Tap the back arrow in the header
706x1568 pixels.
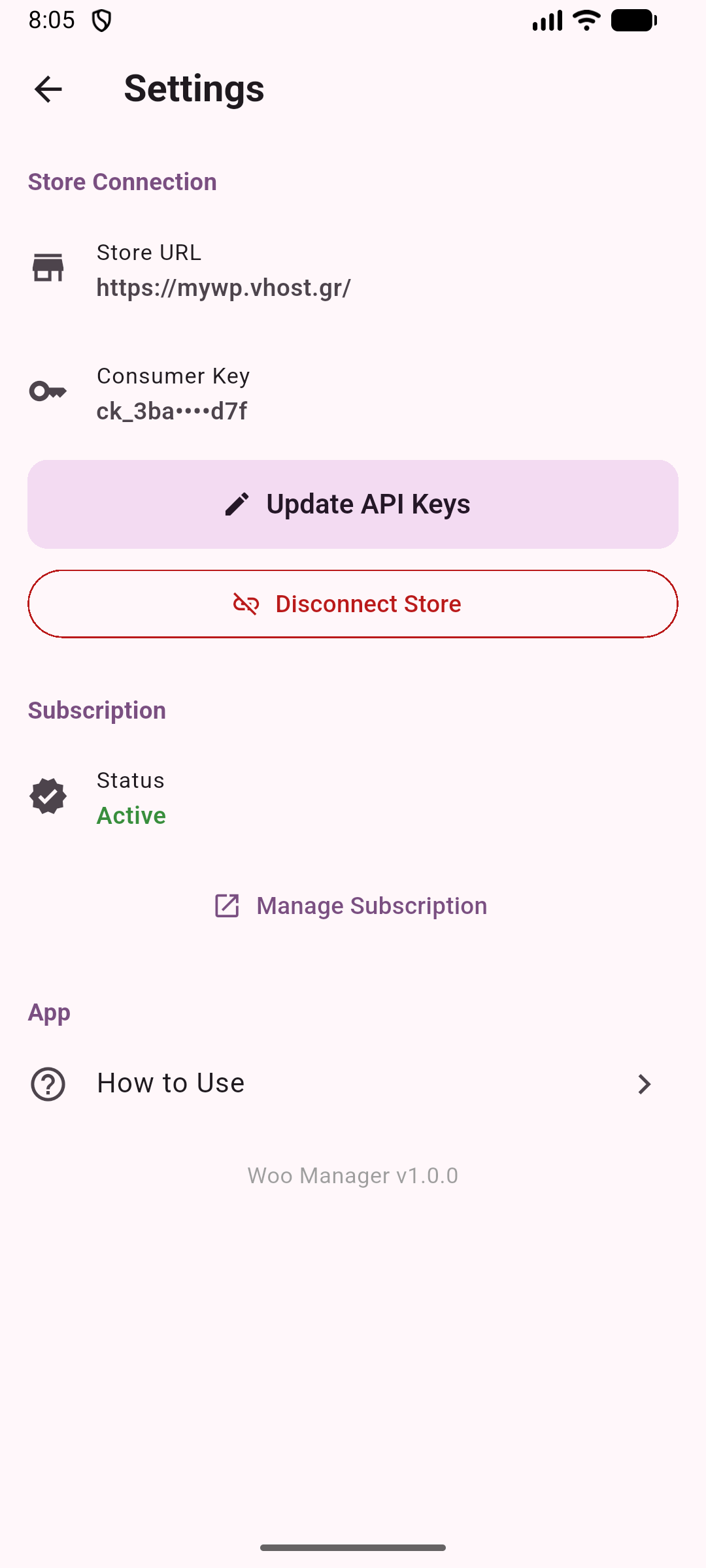click(48, 89)
